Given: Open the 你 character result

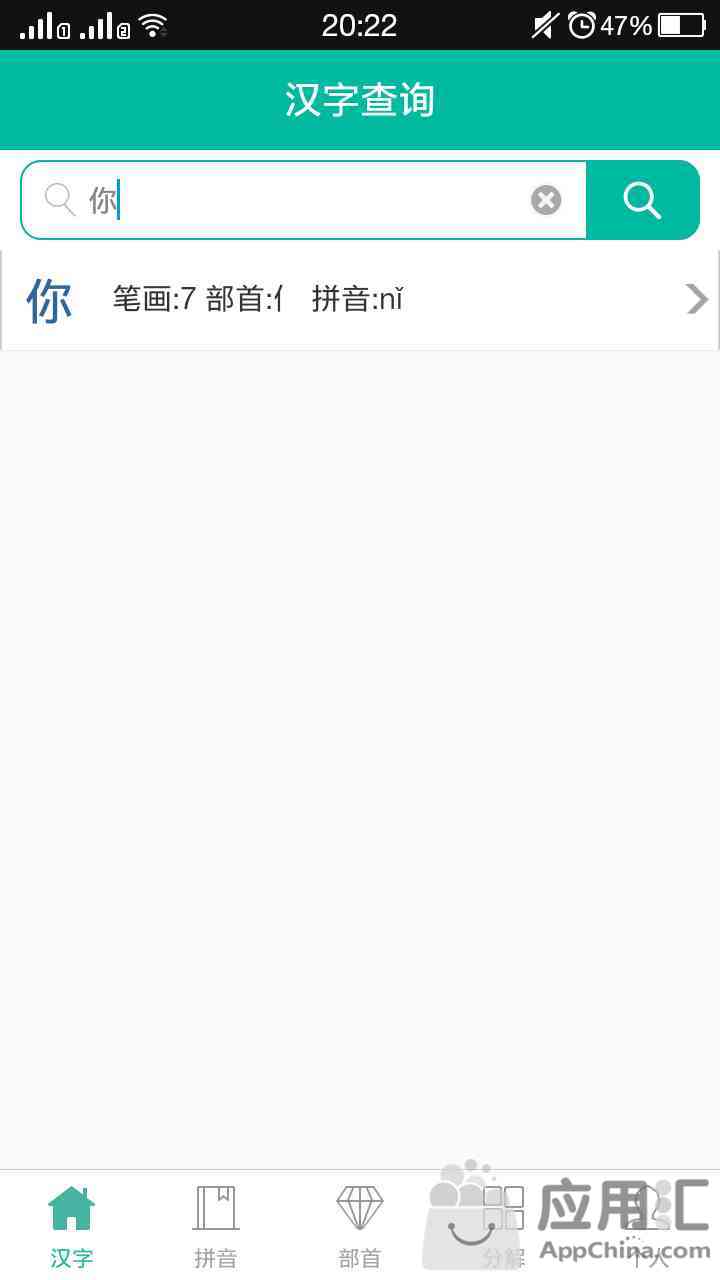Looking at the screenshot, I should [x=360, y=299].
